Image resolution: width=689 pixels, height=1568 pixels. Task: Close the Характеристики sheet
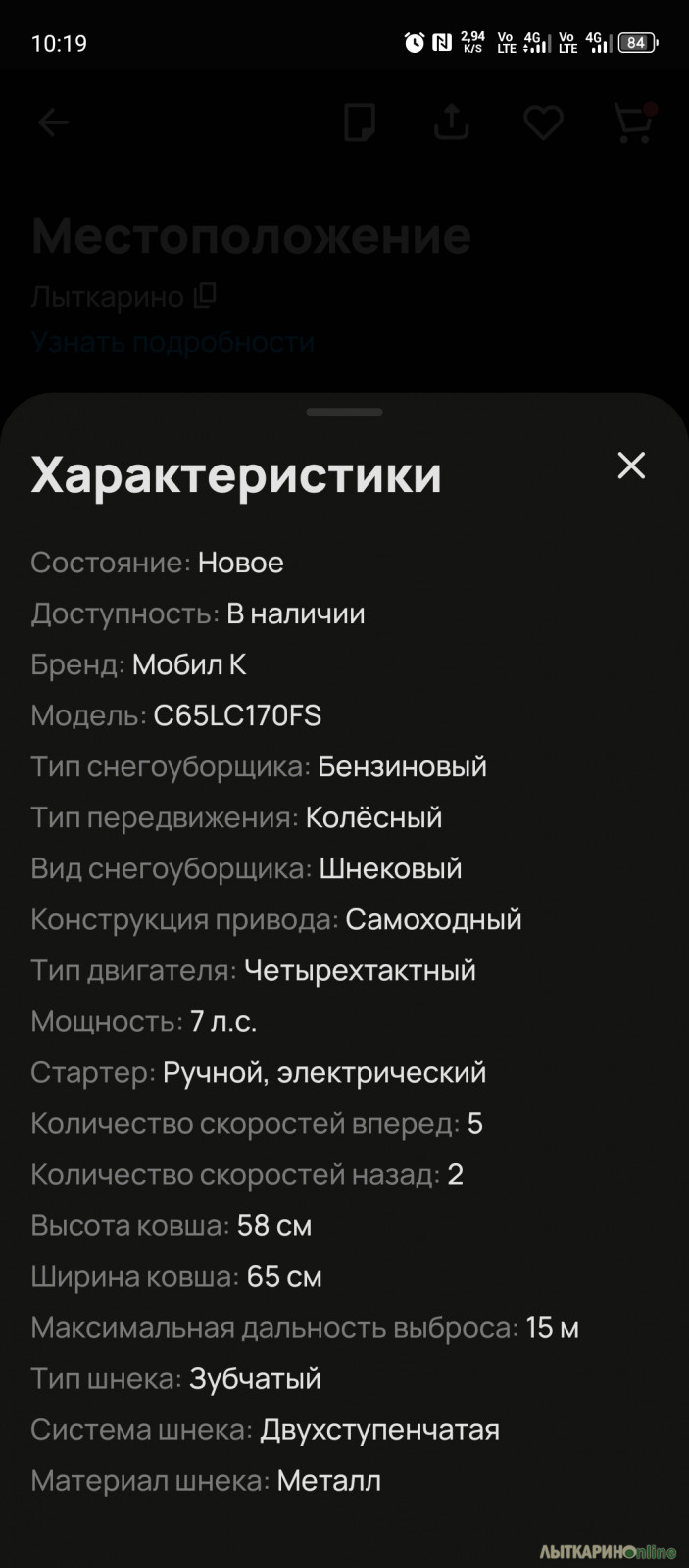(x=631, y=465)
